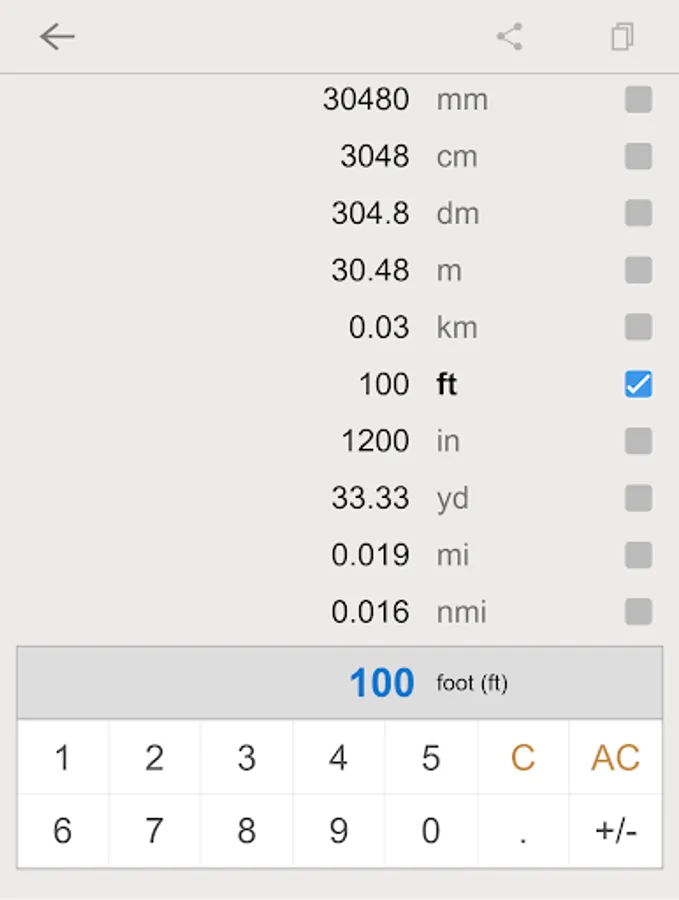The image size is (679, 900).
Task: Check the nmi unit checkbox
Action: click(638, 612)
